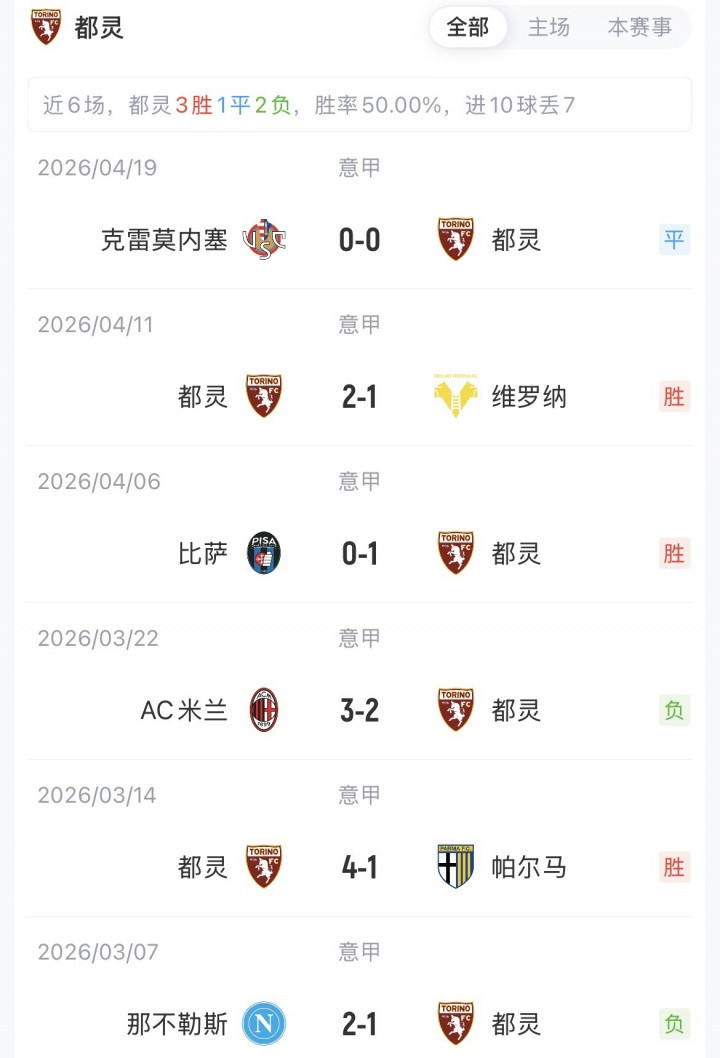Image resolution: width=720 pixels, height=1058 pixels.
Task: Open the 克雷莫内塞 vs 都灵 0-0 match
Action: click(x=360, y=240)
